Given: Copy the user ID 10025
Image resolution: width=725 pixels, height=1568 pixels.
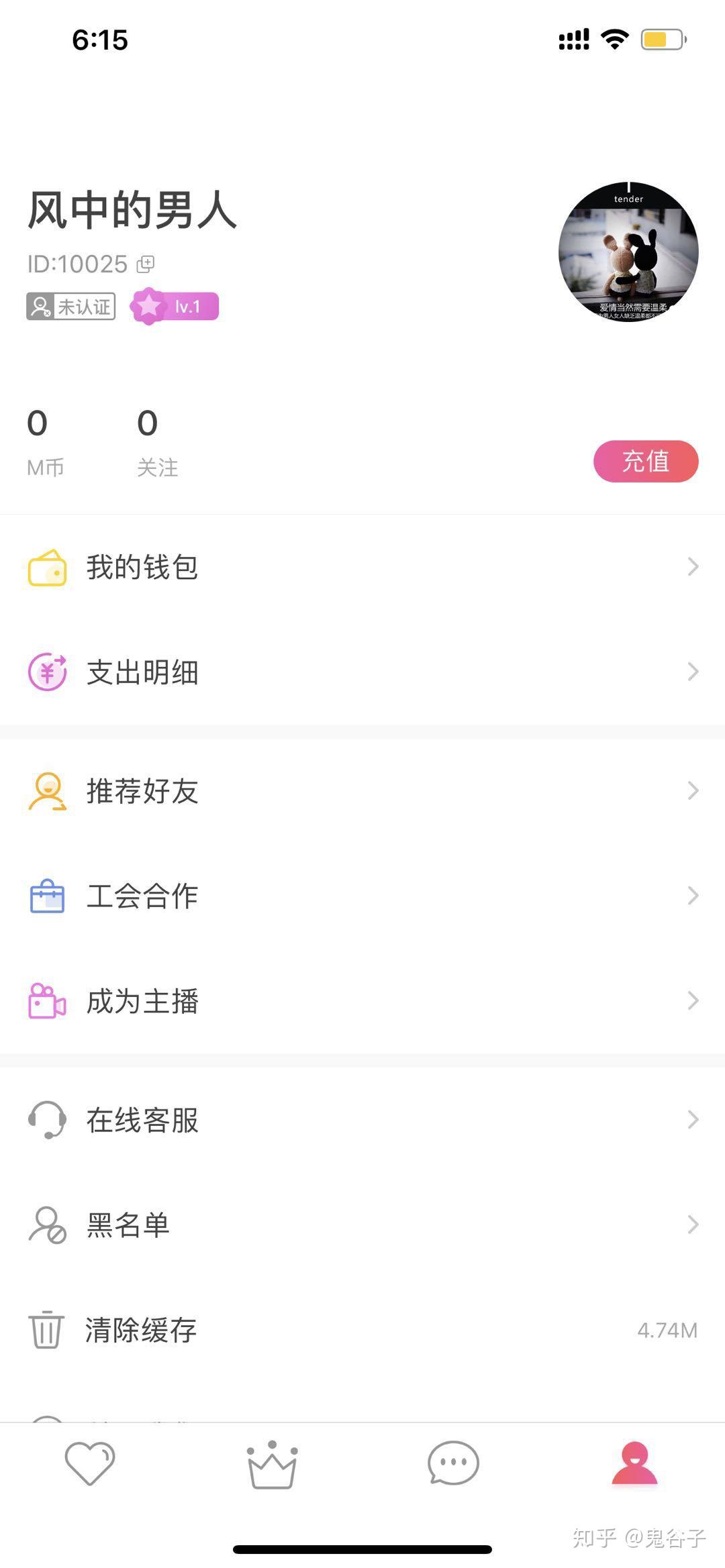Looking at the screenshot, I should (146, 264).
